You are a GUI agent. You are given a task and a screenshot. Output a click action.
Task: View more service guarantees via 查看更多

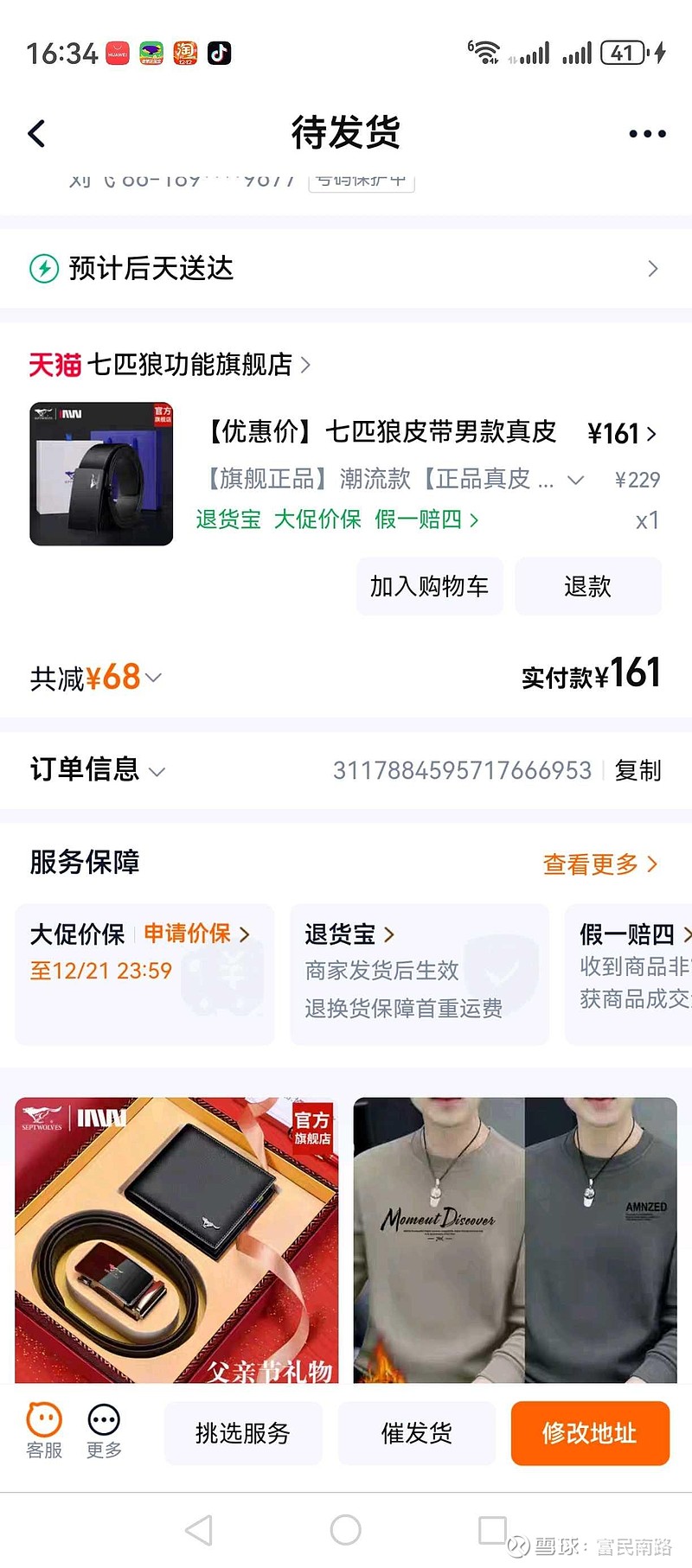pos(599,864)
